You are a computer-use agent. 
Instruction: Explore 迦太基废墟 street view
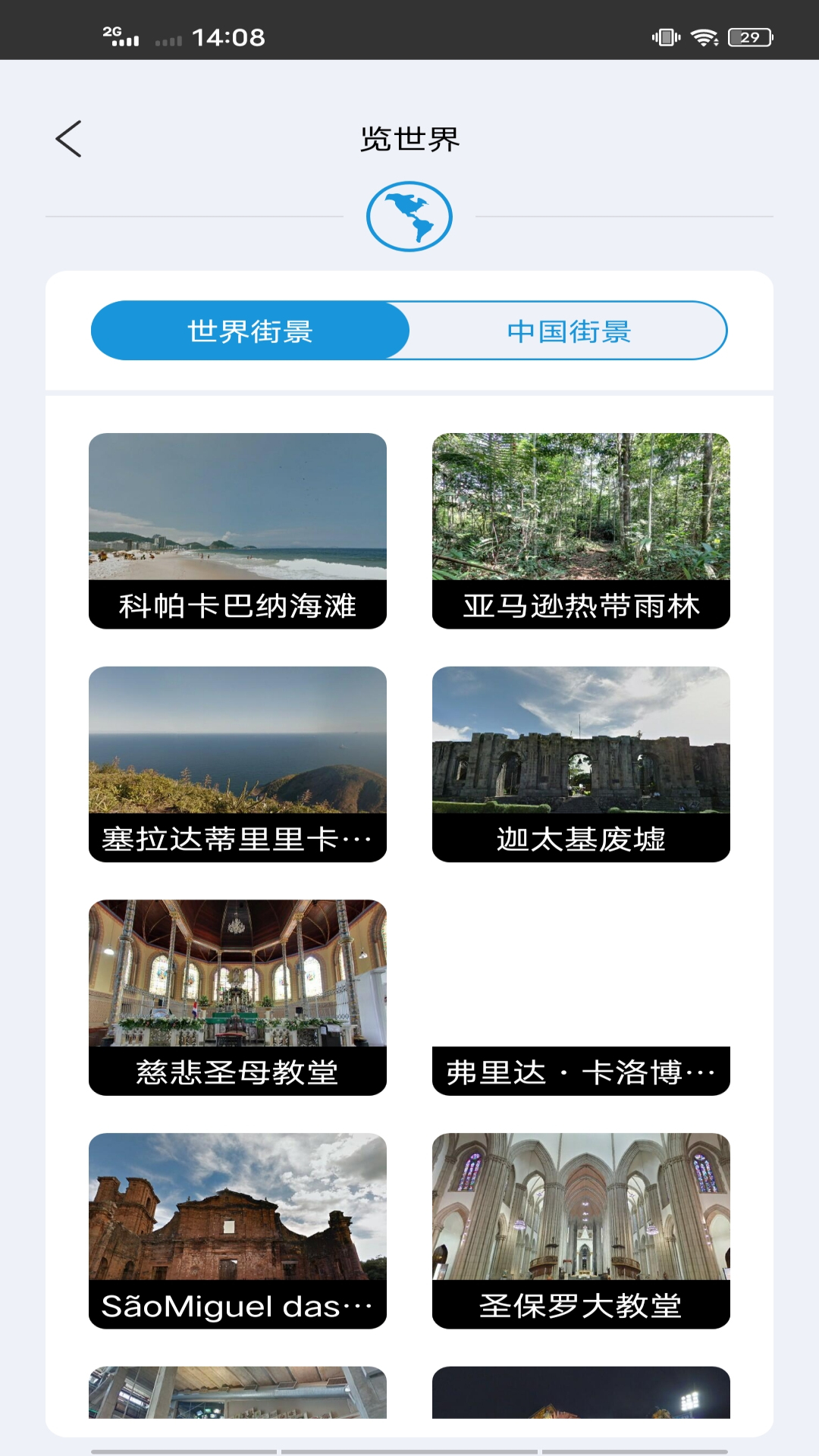point(581,764)
